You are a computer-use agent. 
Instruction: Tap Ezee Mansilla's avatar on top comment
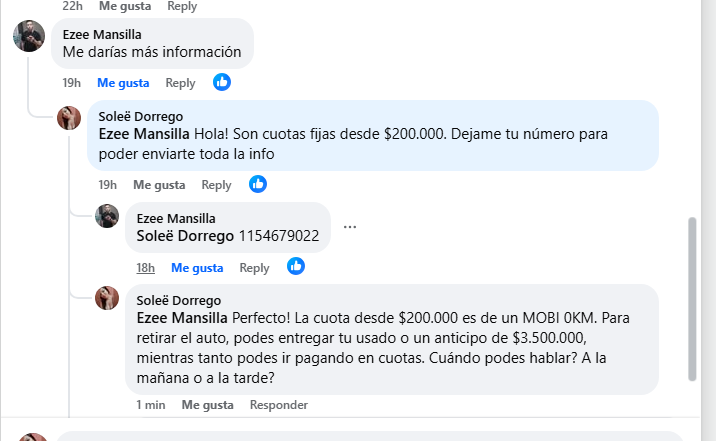[x=29, y=37]
